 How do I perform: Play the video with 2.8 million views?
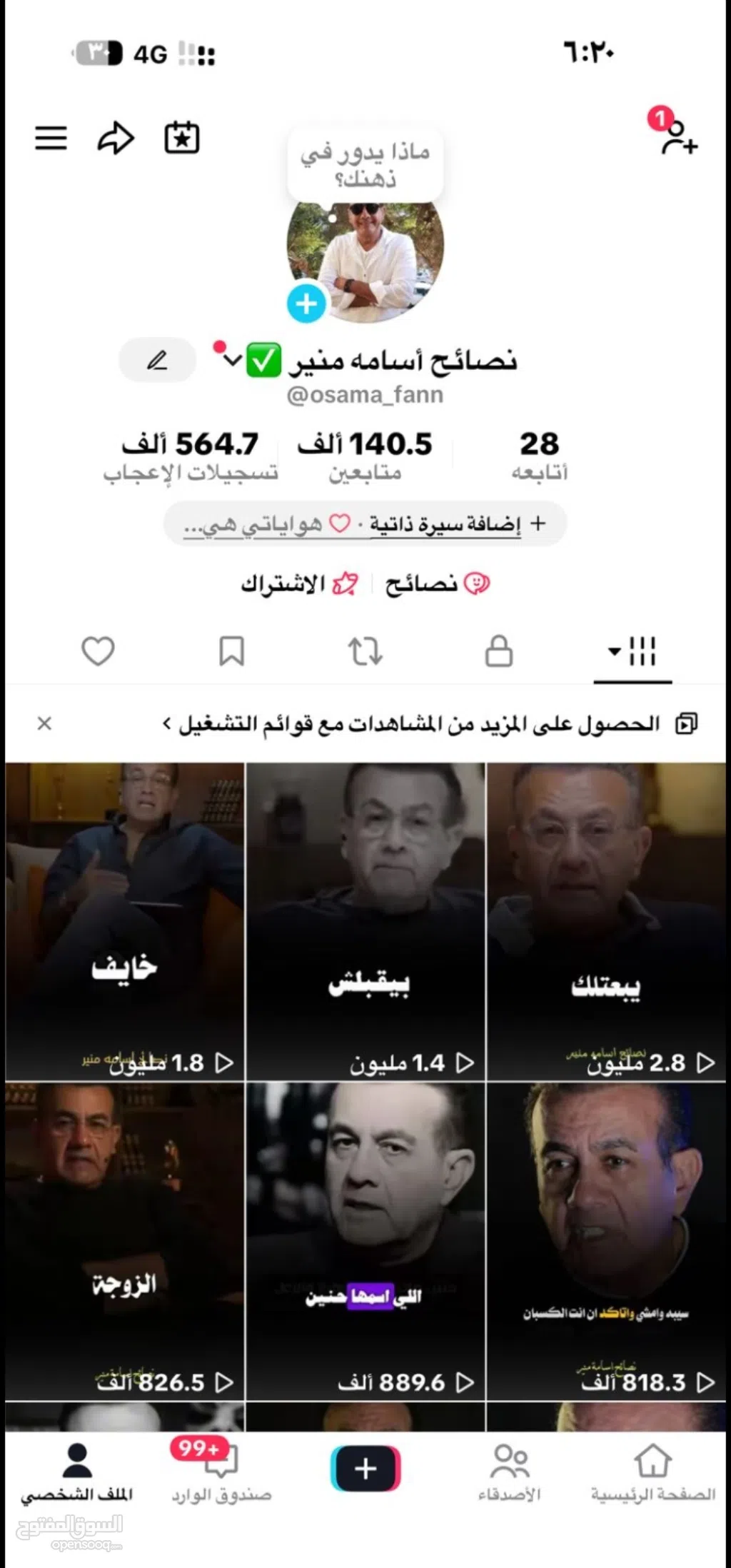click(x=607, y=921)
